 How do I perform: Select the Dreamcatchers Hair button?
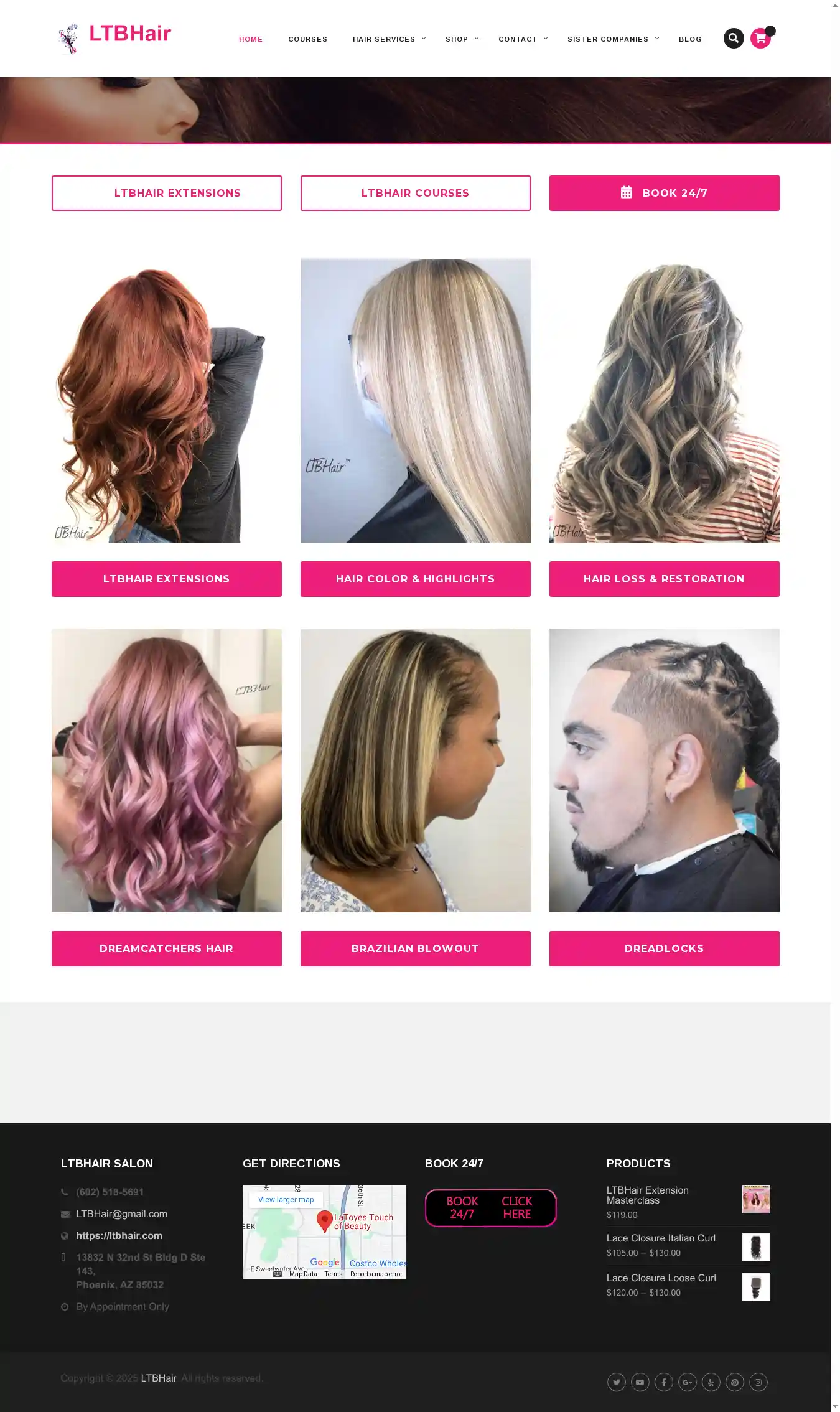[166, 948]
